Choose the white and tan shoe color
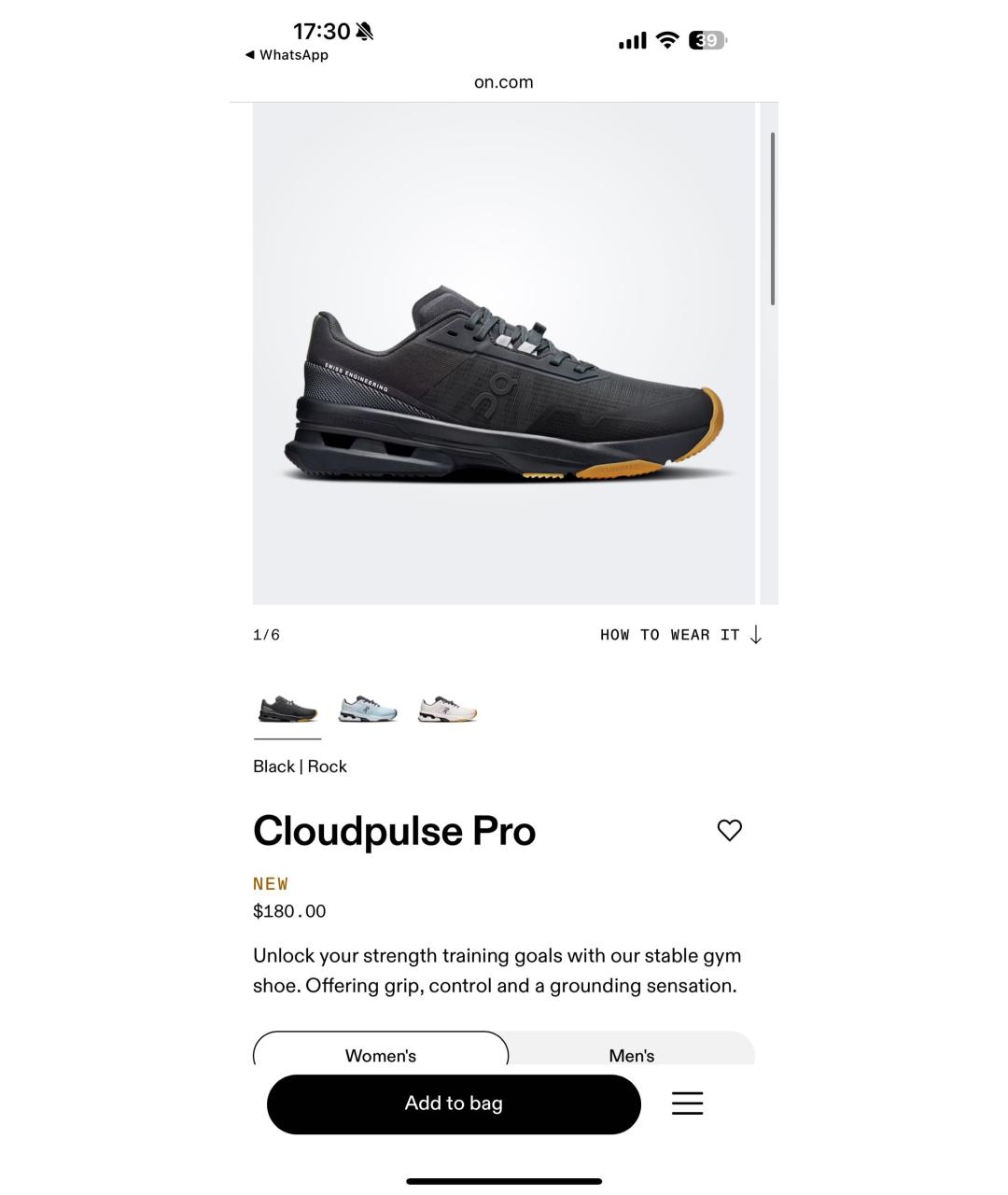1008x1195 pixels. point(448,710)
